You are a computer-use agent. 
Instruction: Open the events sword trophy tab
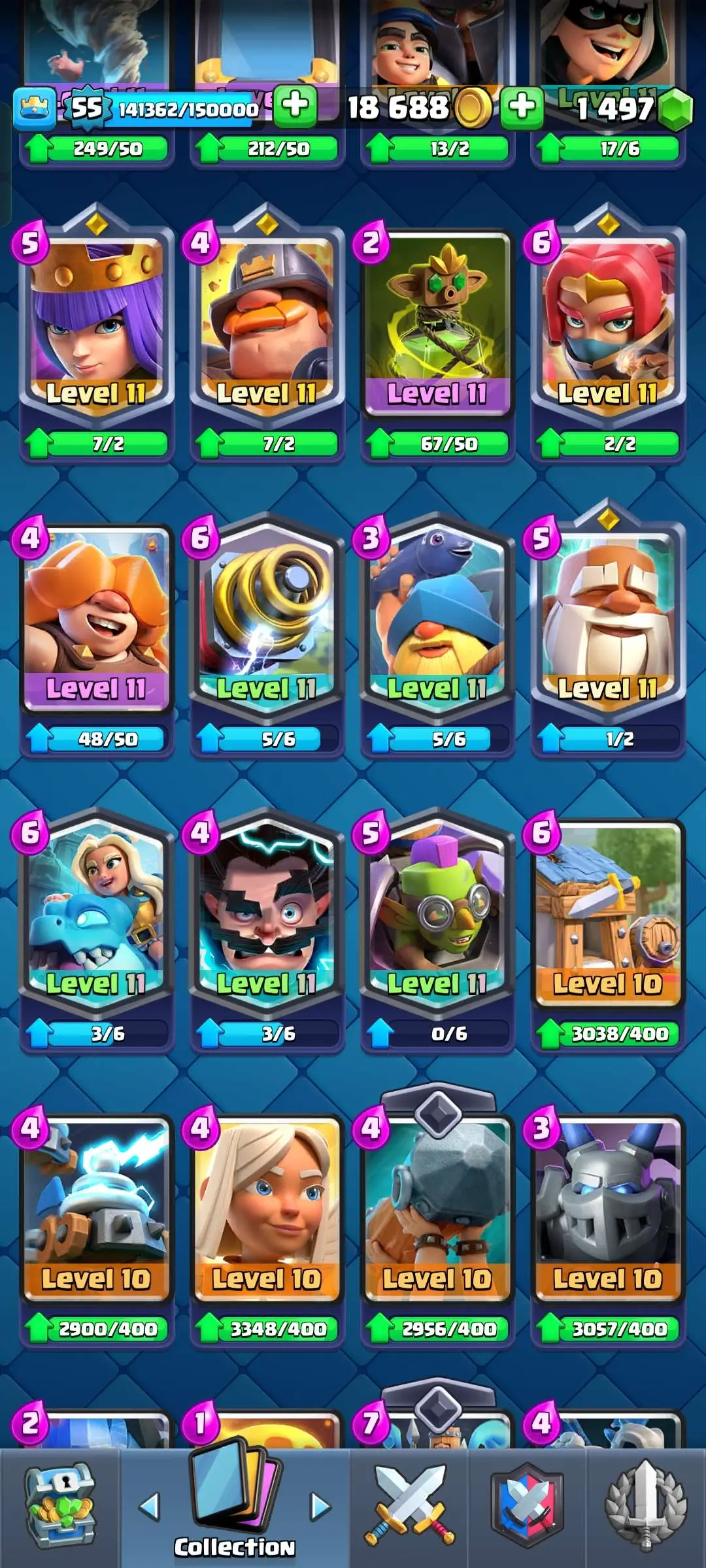tap(646, 1506)
